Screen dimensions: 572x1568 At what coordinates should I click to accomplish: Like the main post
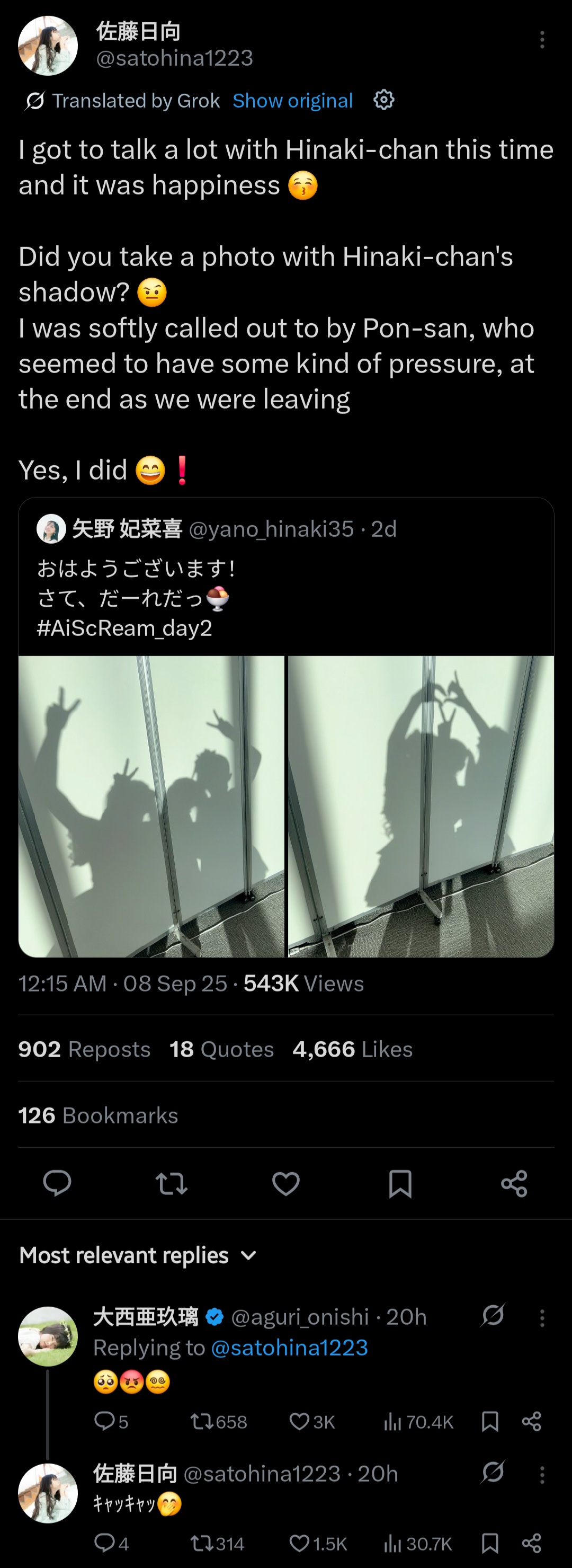tap(285, 1183)
